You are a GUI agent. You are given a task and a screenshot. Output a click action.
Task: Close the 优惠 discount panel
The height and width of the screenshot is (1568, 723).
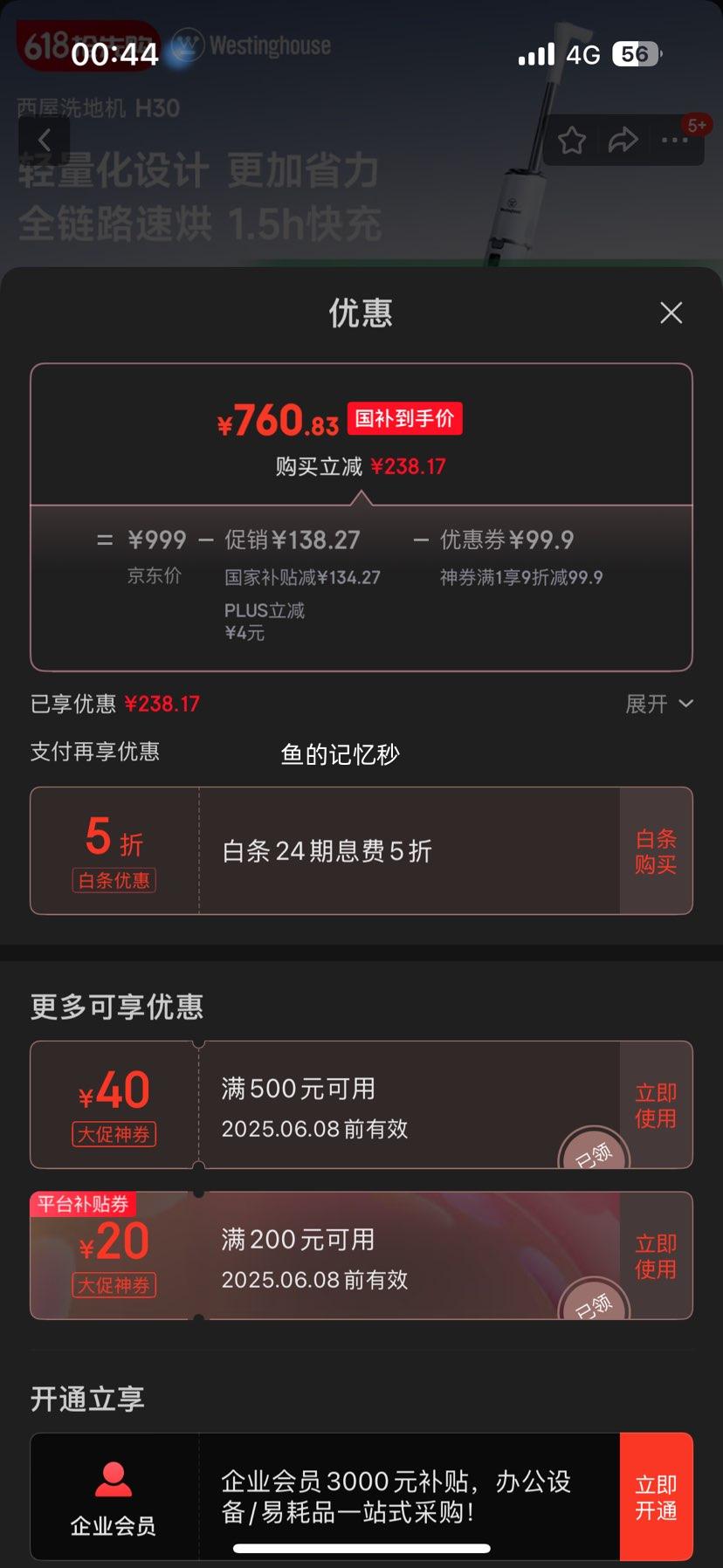point(671,313)
